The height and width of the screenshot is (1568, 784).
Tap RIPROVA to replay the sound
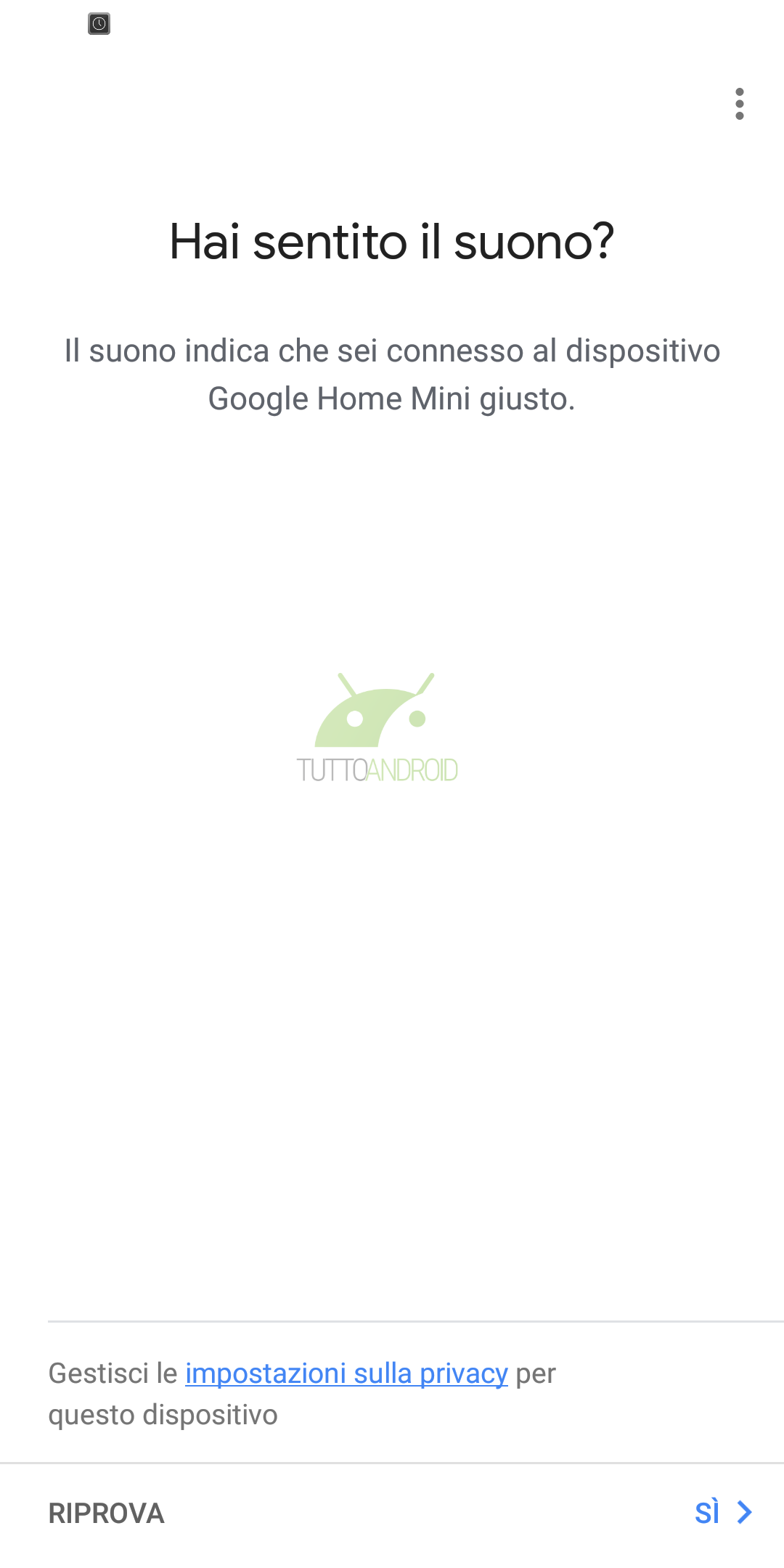(x=107, y=1514)
